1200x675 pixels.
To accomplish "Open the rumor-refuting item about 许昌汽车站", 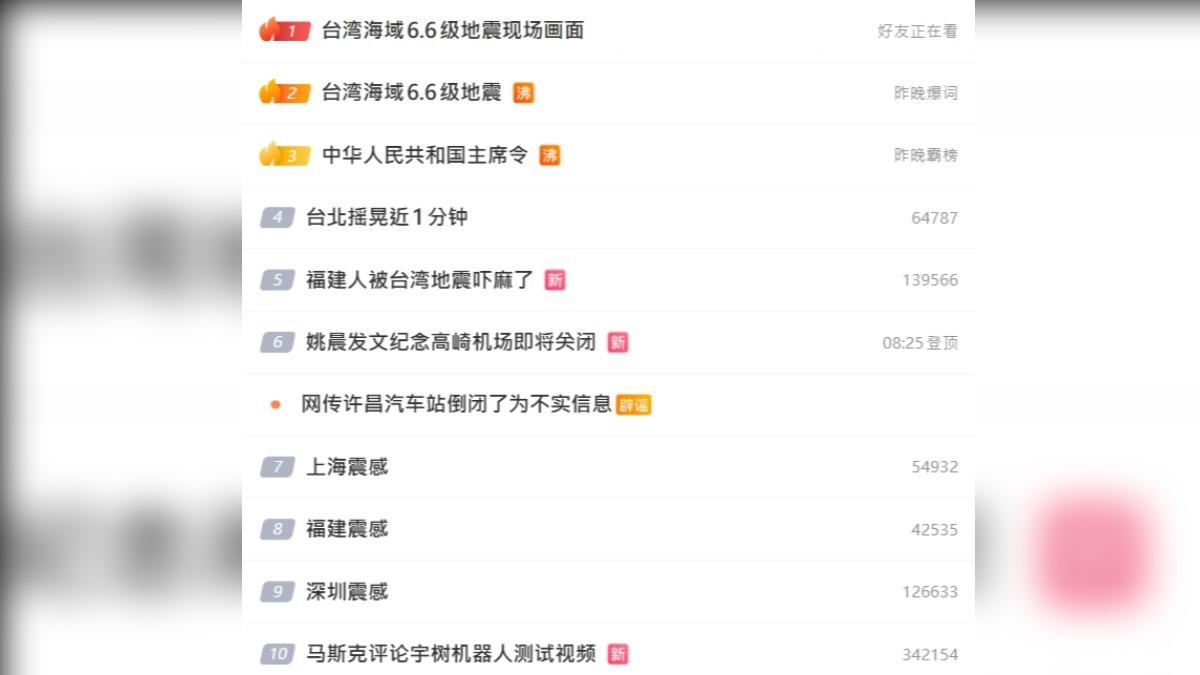I will [x=456, y=405].
